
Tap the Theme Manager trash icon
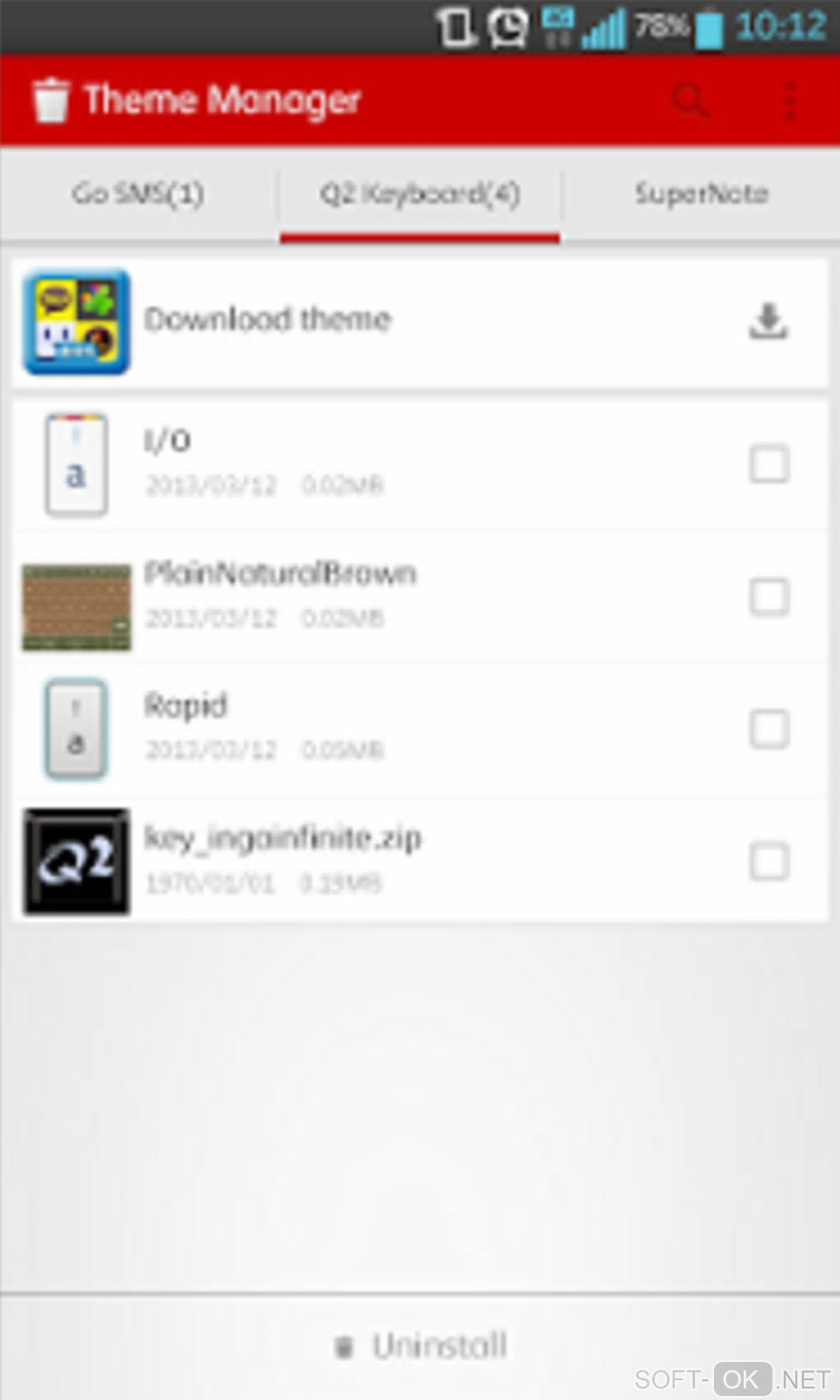coord(51,100)
